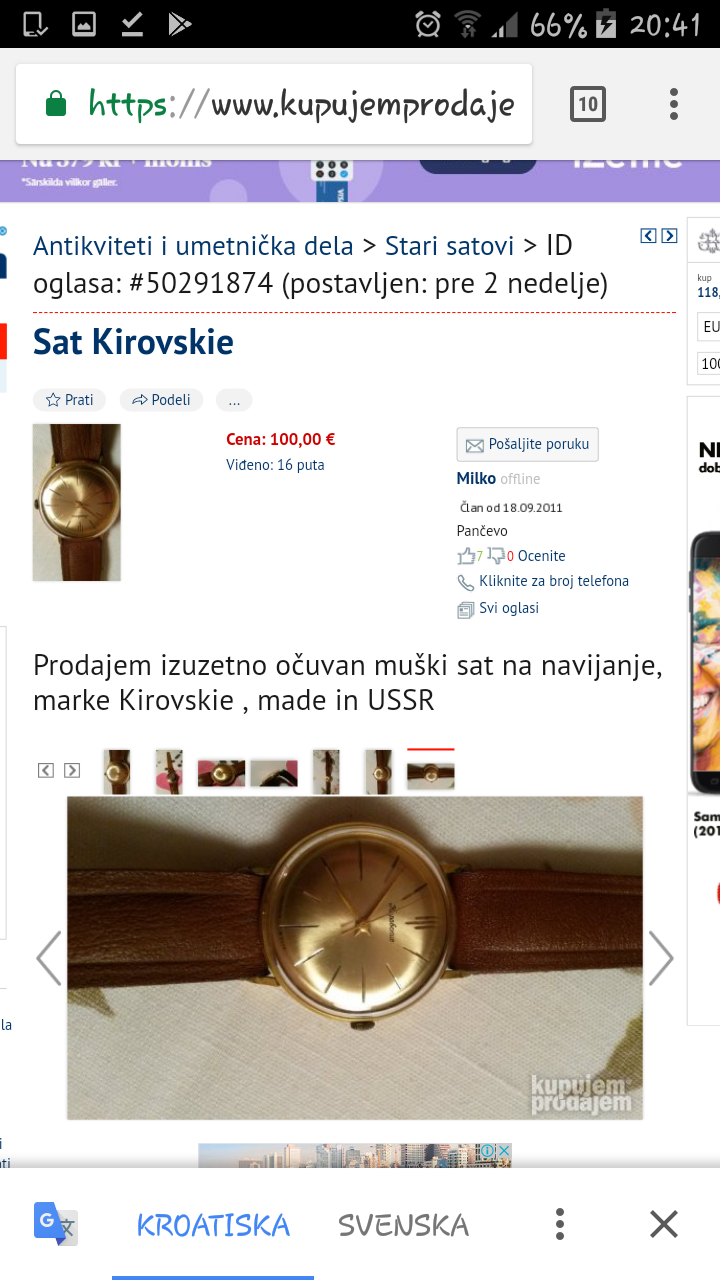The height and width of the screenshot is (1280, 720).
Task: Open the browser overflow menu
Action: point(674,104)
